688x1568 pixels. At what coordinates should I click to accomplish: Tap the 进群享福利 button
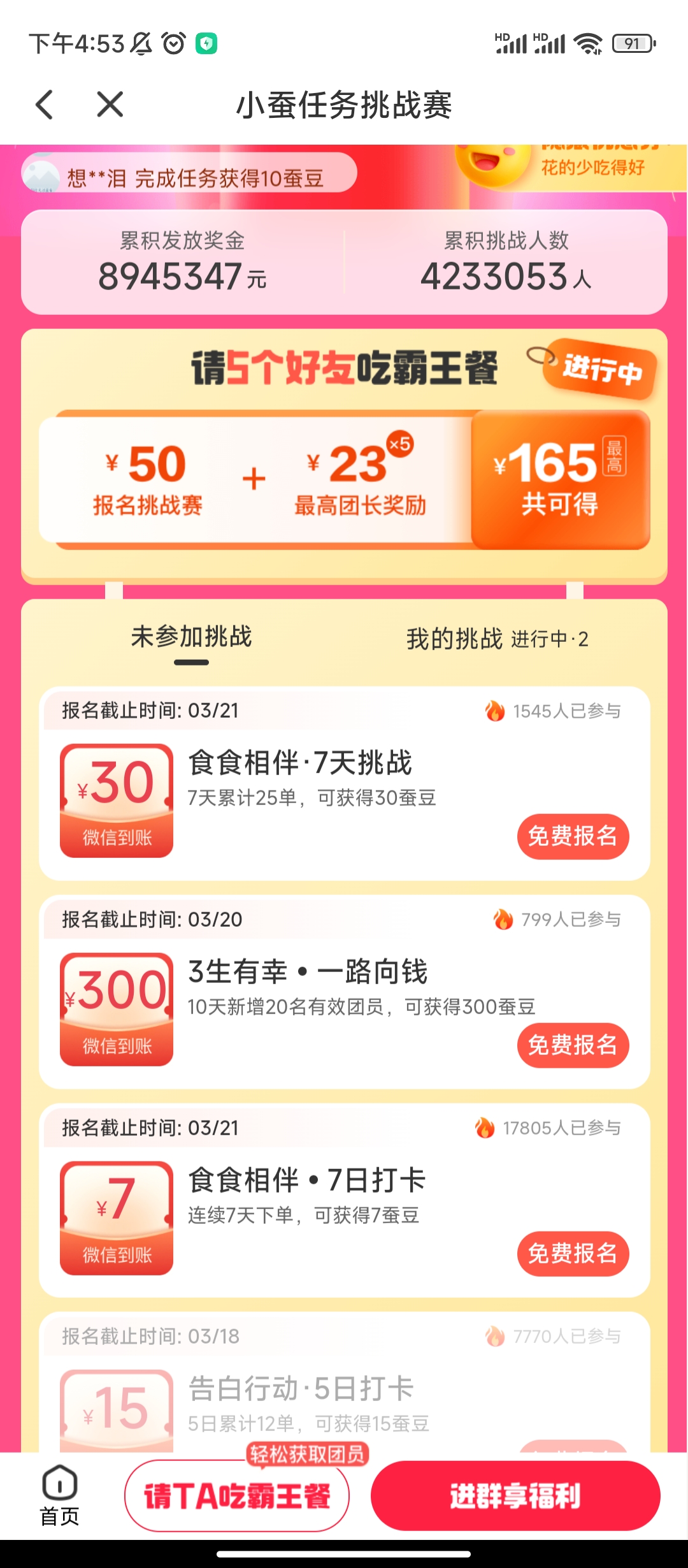click(x=515, y=1495)
